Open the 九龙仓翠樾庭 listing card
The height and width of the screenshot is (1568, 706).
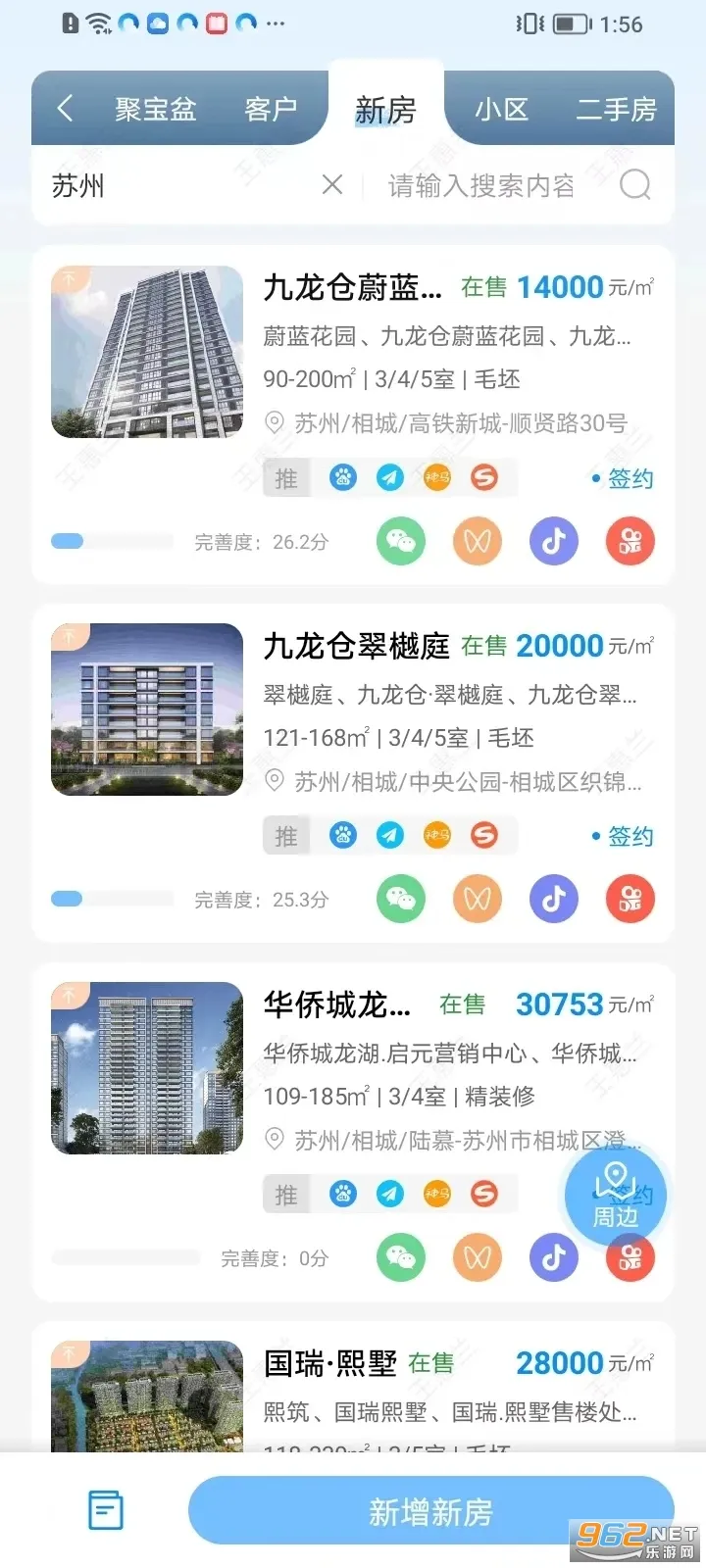[356, 647]
